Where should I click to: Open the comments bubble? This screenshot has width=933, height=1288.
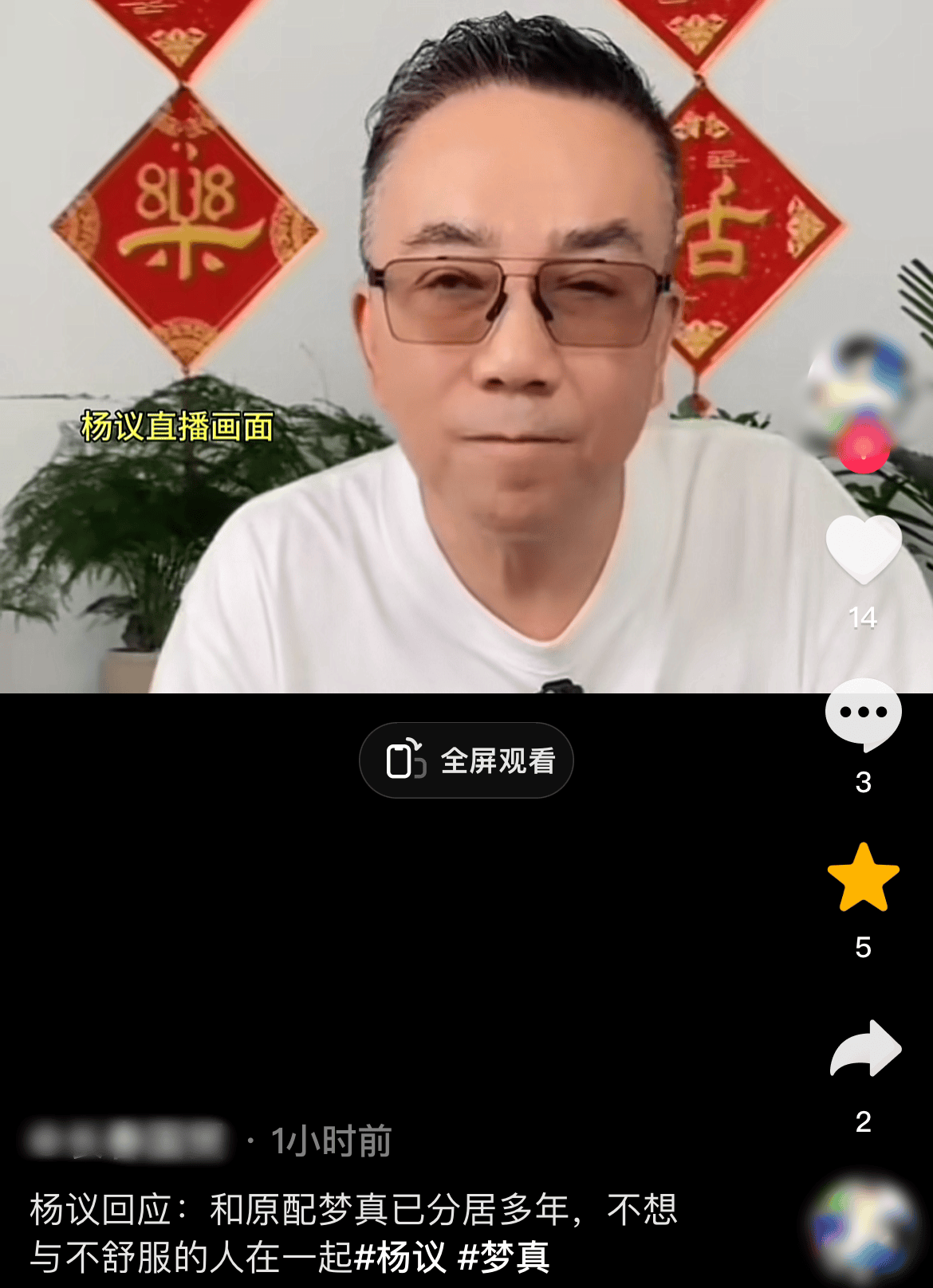coord(863,715)
